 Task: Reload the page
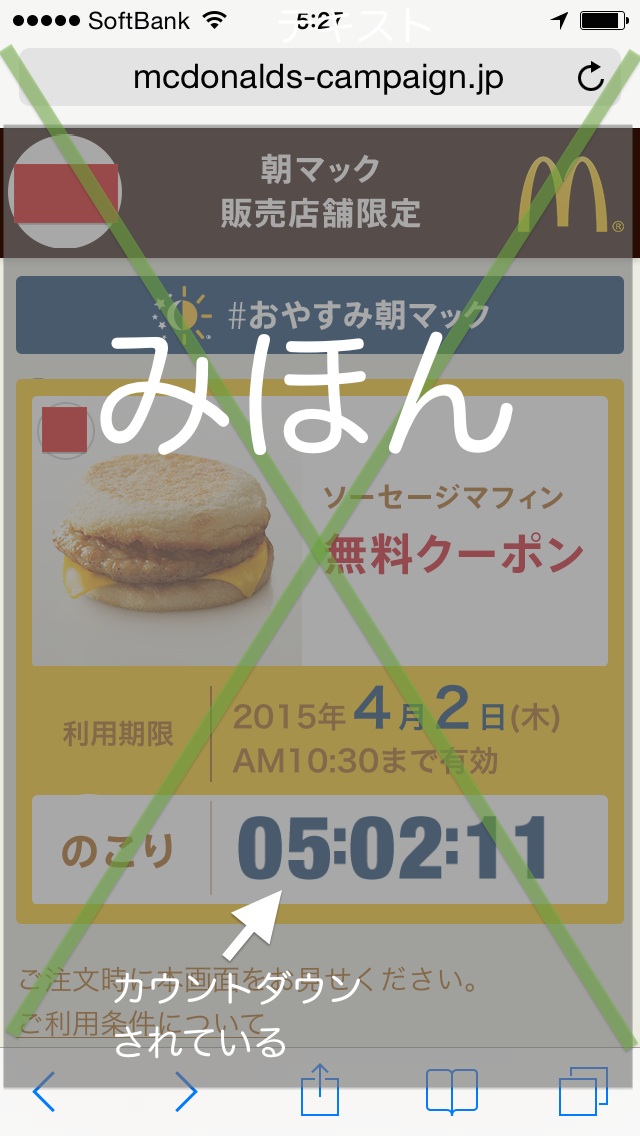pos(591,77)
